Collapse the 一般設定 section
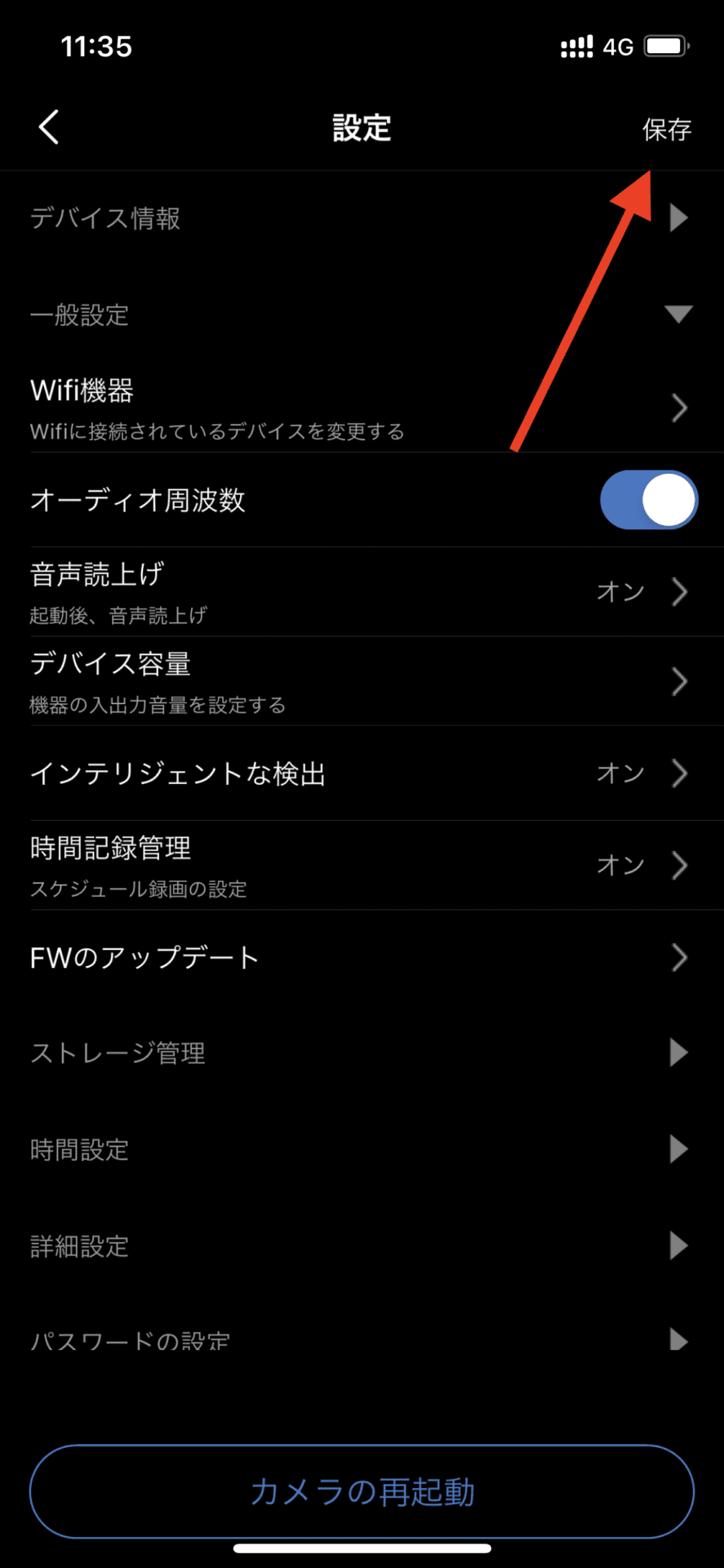 coord(362,314)
